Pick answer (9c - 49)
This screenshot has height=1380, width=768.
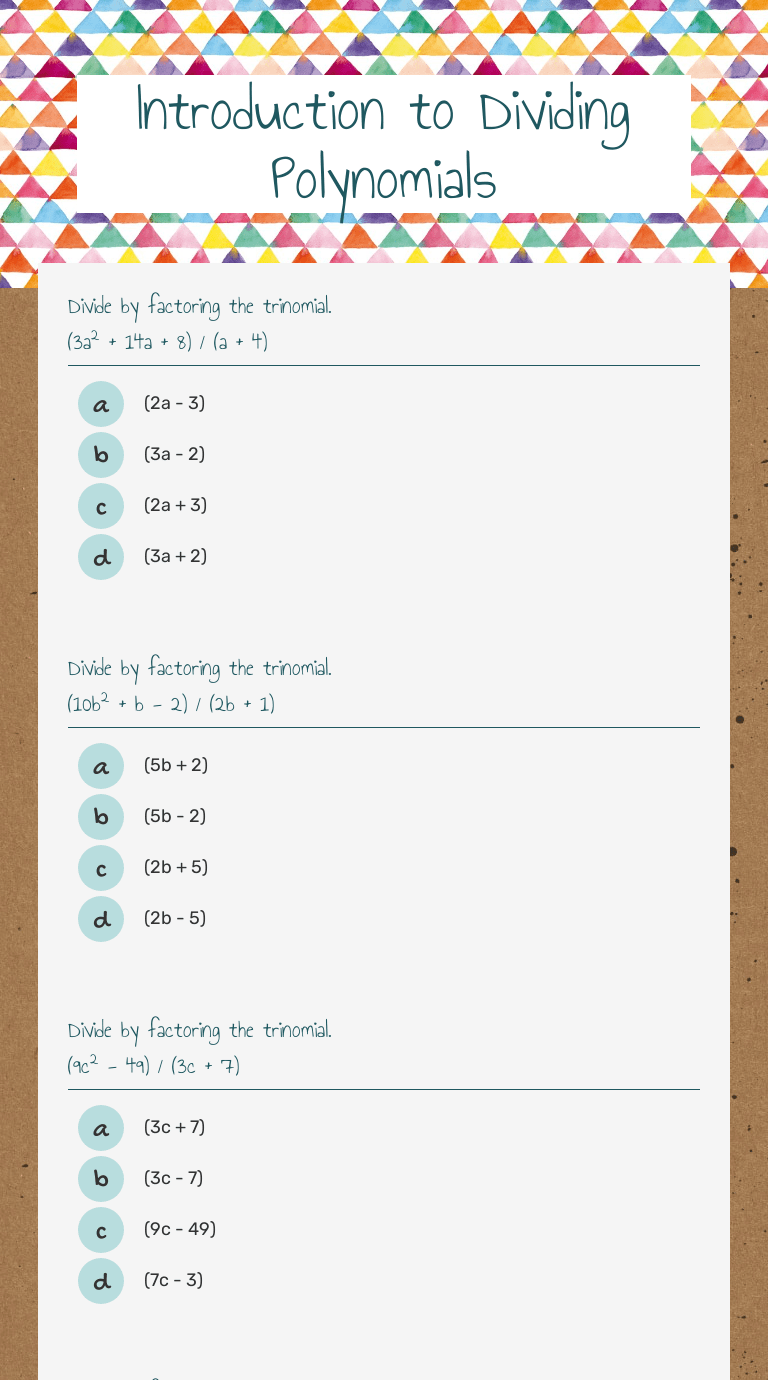pyautogui.click(x=101, y=1230)
